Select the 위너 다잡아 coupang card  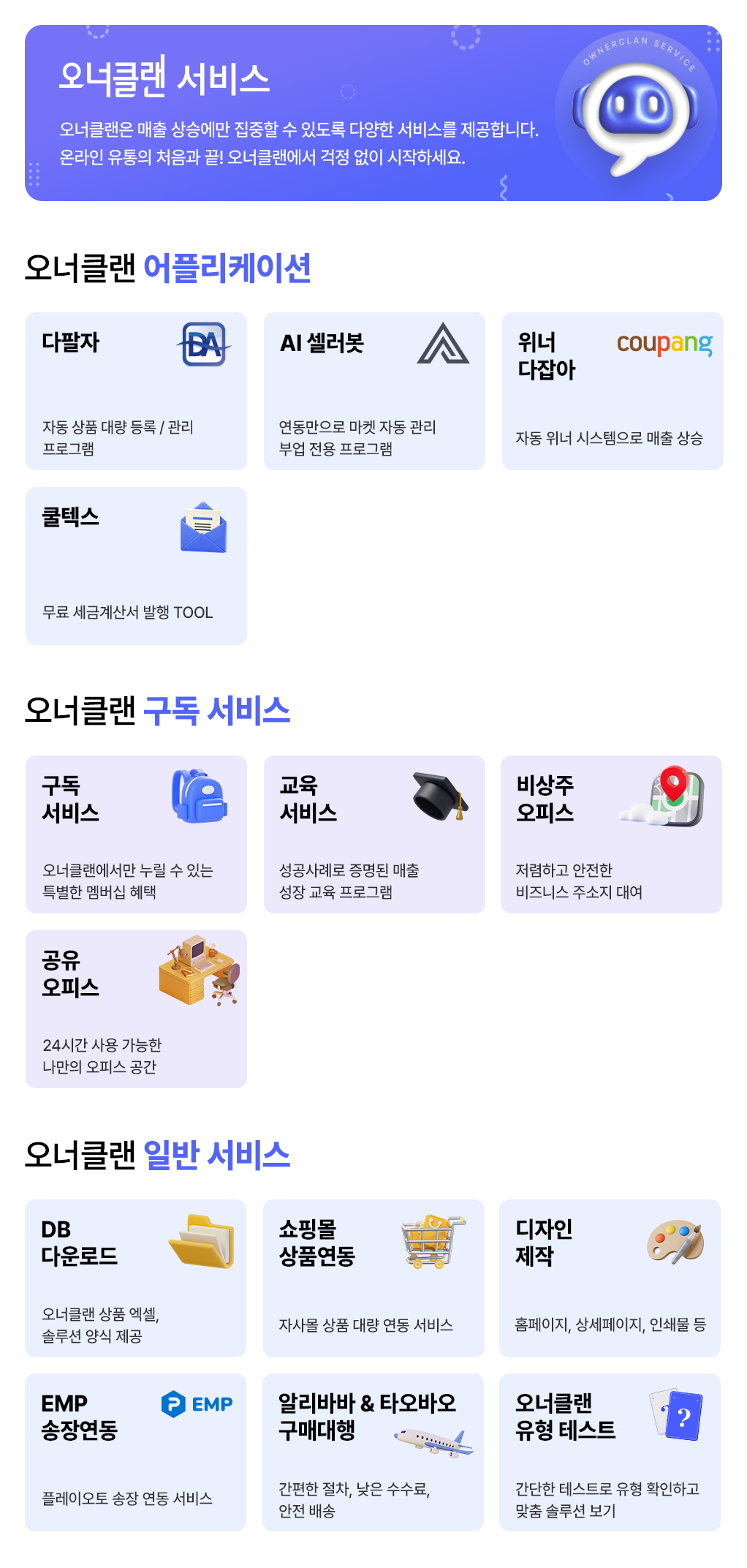coord(613,391)
